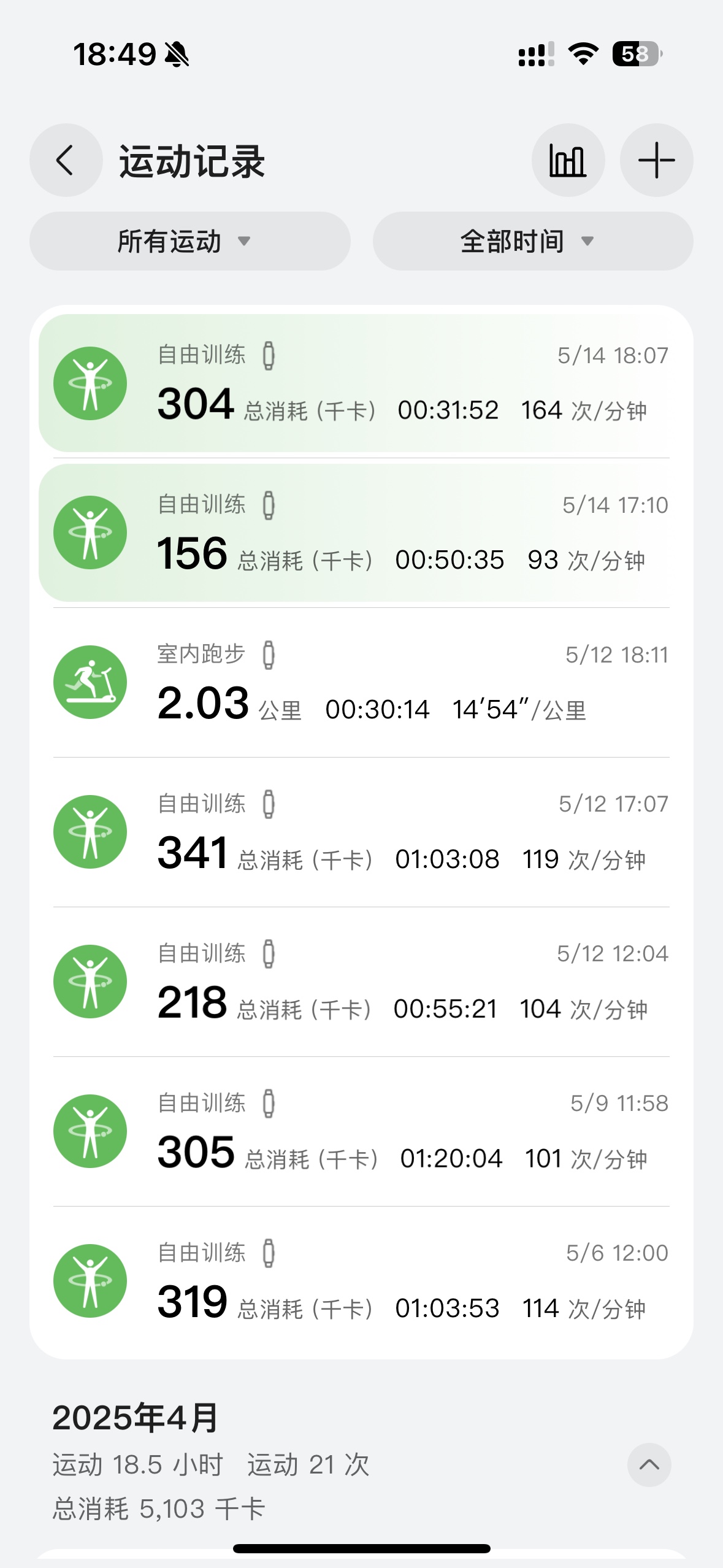
Task: Open the workout statistics chart
Action: 568,161
